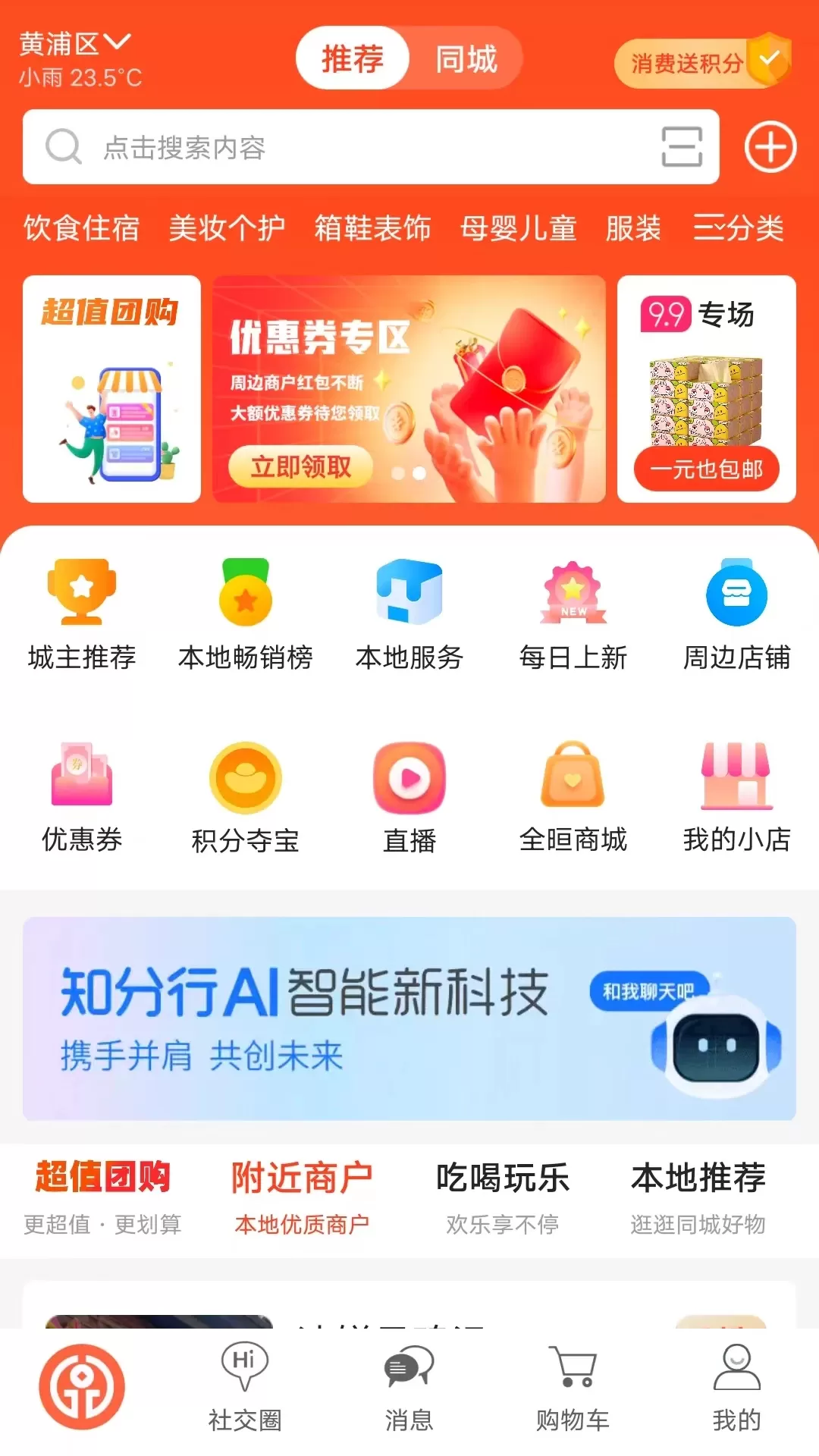The height and width of the screenshot is (1456, 819).
Task: Tap the plus icon beside search
Action: coord(770,147)
